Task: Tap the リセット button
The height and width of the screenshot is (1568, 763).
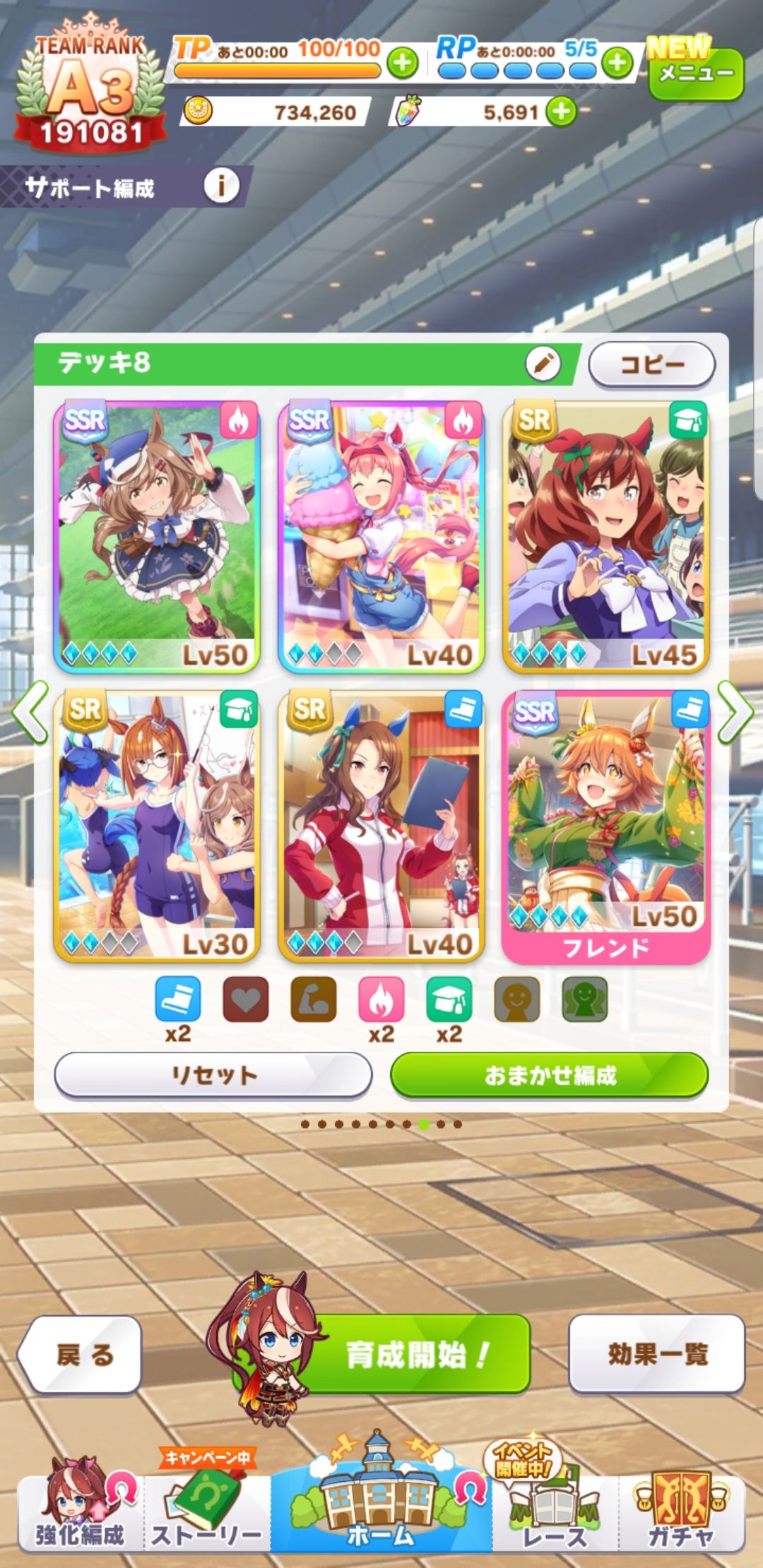Action: (213, 1075)
